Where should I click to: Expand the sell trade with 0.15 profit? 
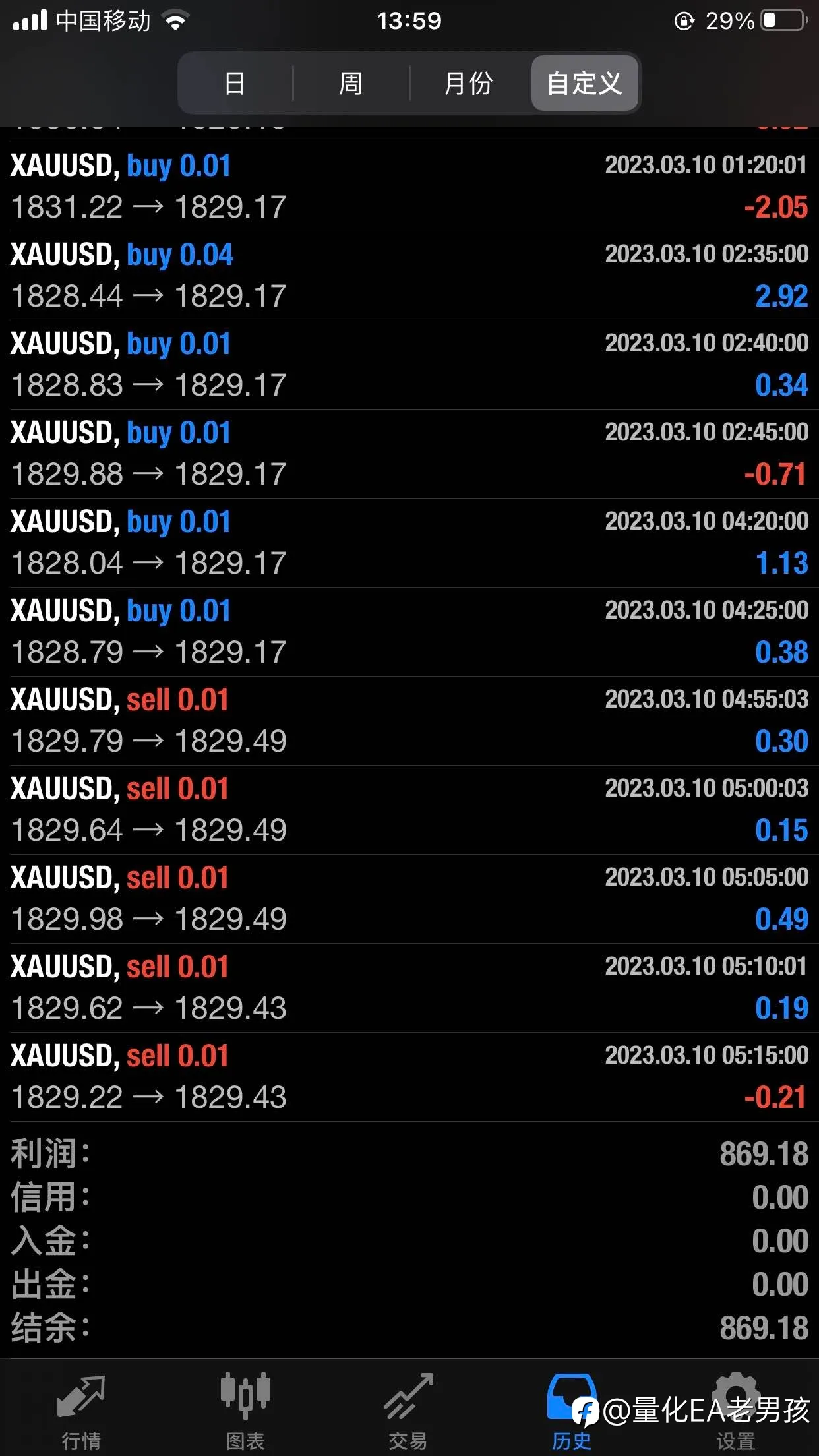coord(409,810)
